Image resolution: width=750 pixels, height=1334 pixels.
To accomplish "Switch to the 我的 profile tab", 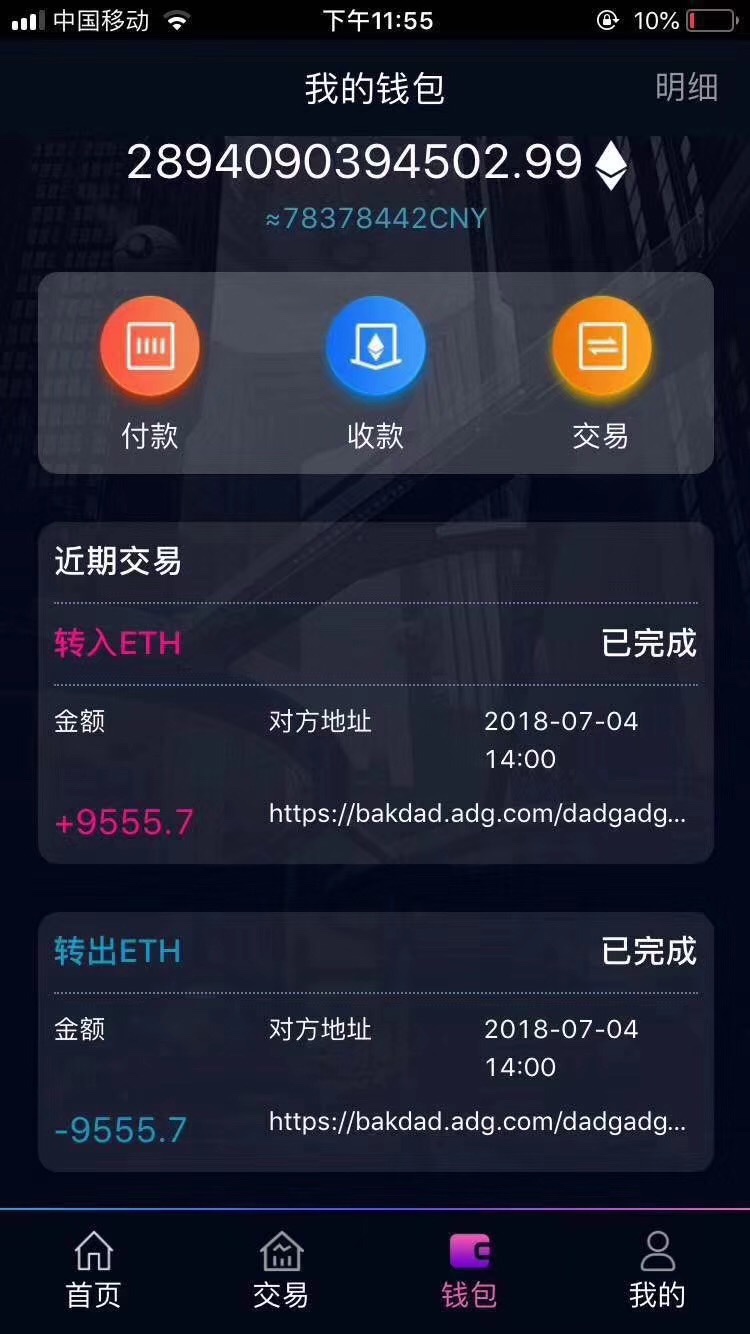I will click(x=657, y=1270).
